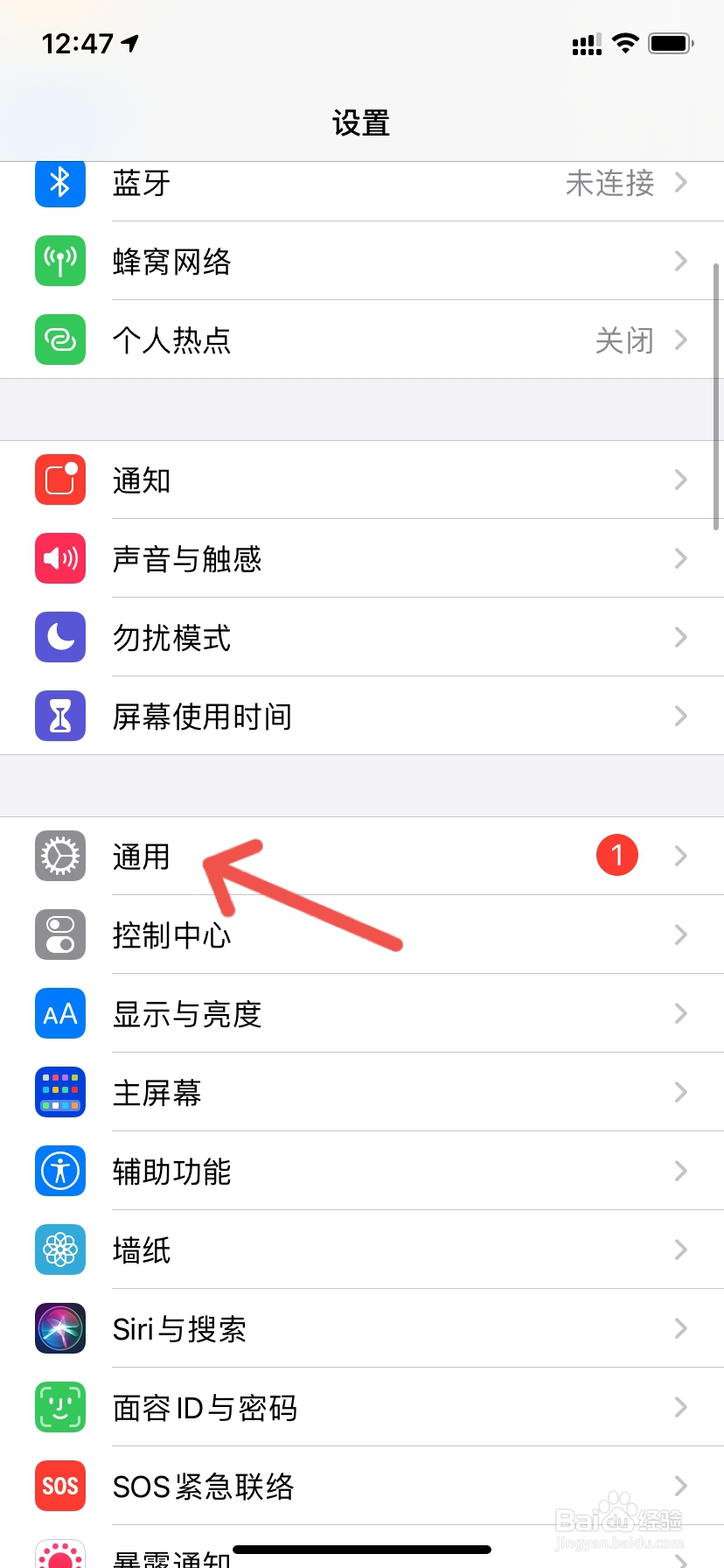Select the 个人热点 hotspot icon
This screenshot has height=1568, width=724.
[x=59, y=339]
